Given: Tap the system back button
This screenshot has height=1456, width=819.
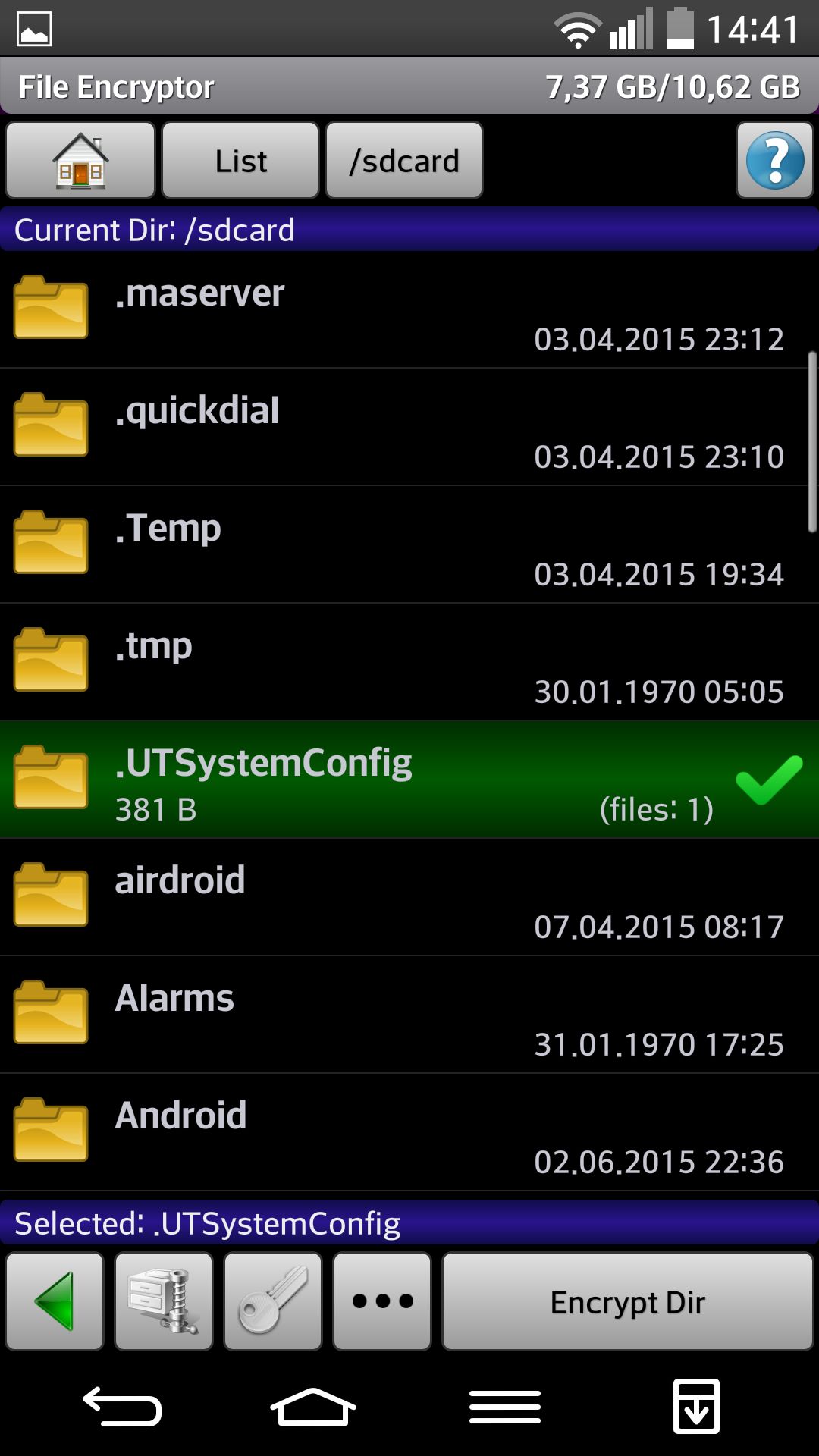Looking at the screenshot, I should [x=122, y=1407].
